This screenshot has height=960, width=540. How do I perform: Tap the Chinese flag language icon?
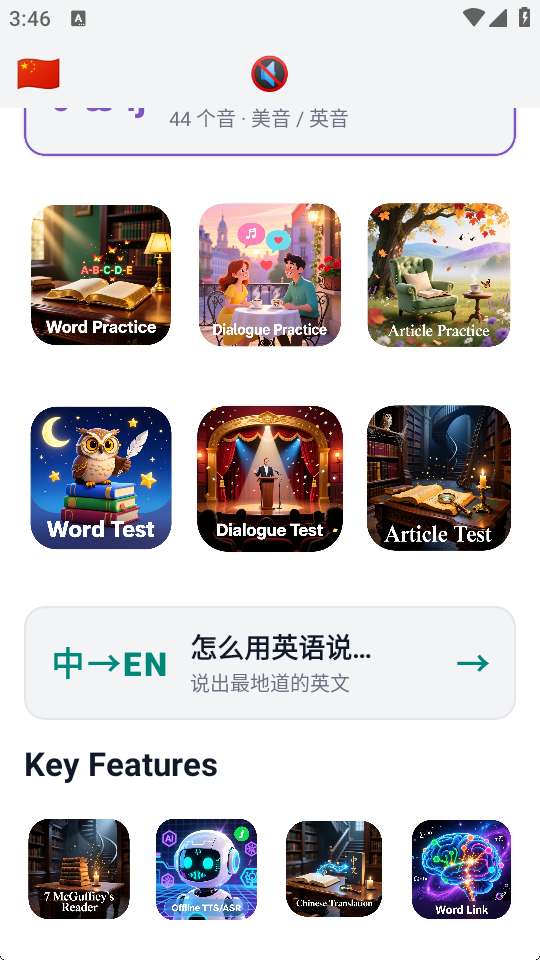(x=38, y=74)
